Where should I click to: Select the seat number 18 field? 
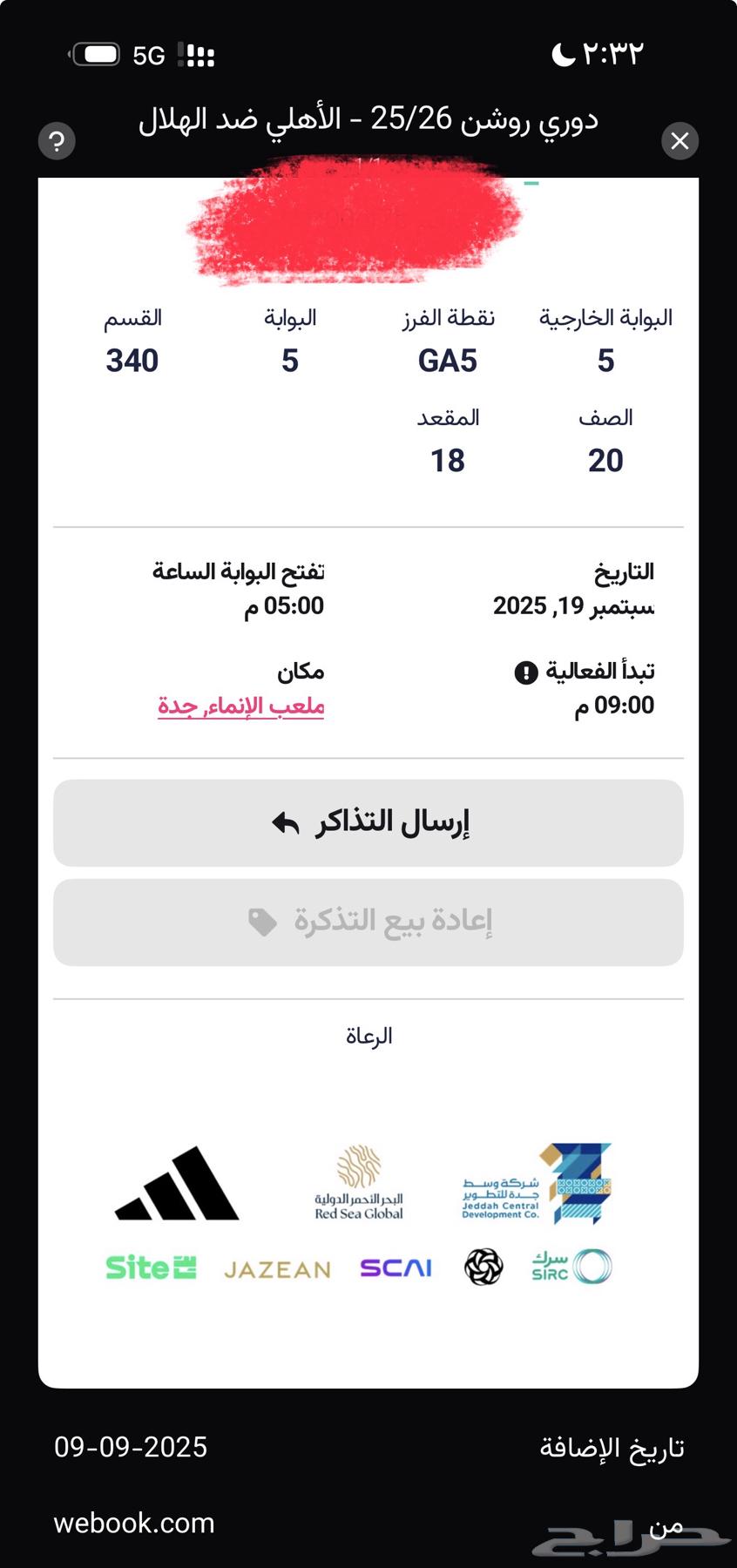tap(447, 461)
